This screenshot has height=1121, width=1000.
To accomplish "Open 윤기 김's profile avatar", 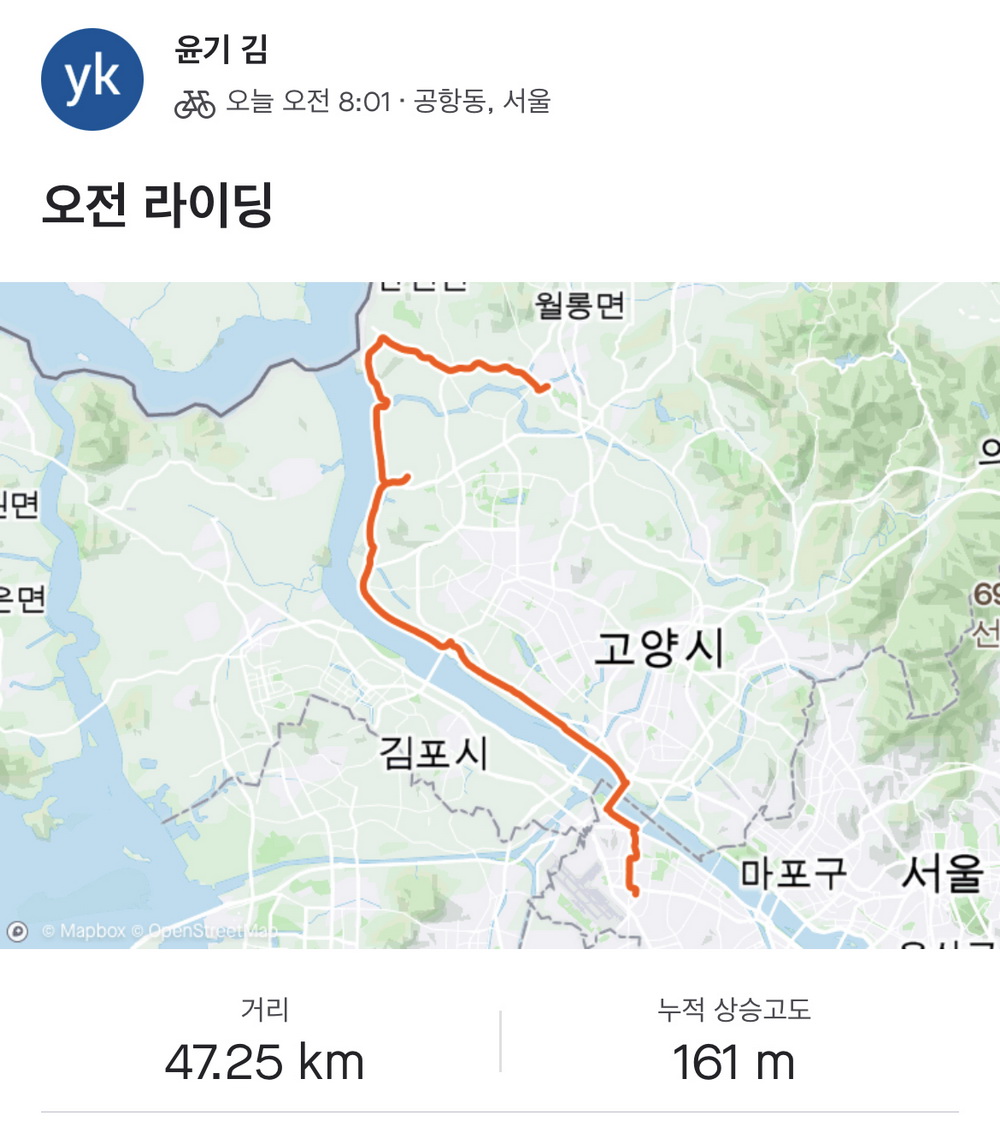I will (92, 80).
